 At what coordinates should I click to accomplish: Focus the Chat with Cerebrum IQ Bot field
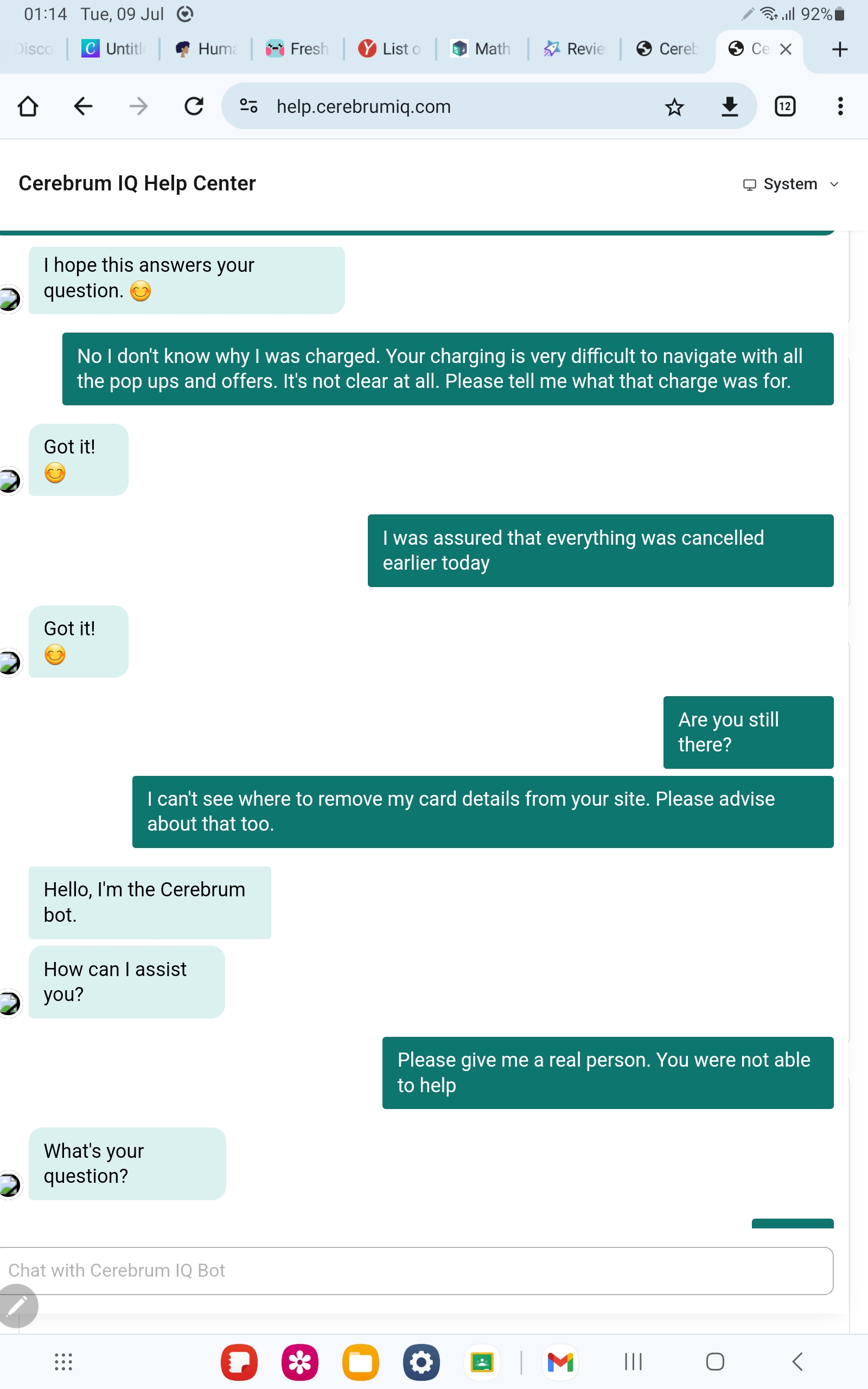416,1270
